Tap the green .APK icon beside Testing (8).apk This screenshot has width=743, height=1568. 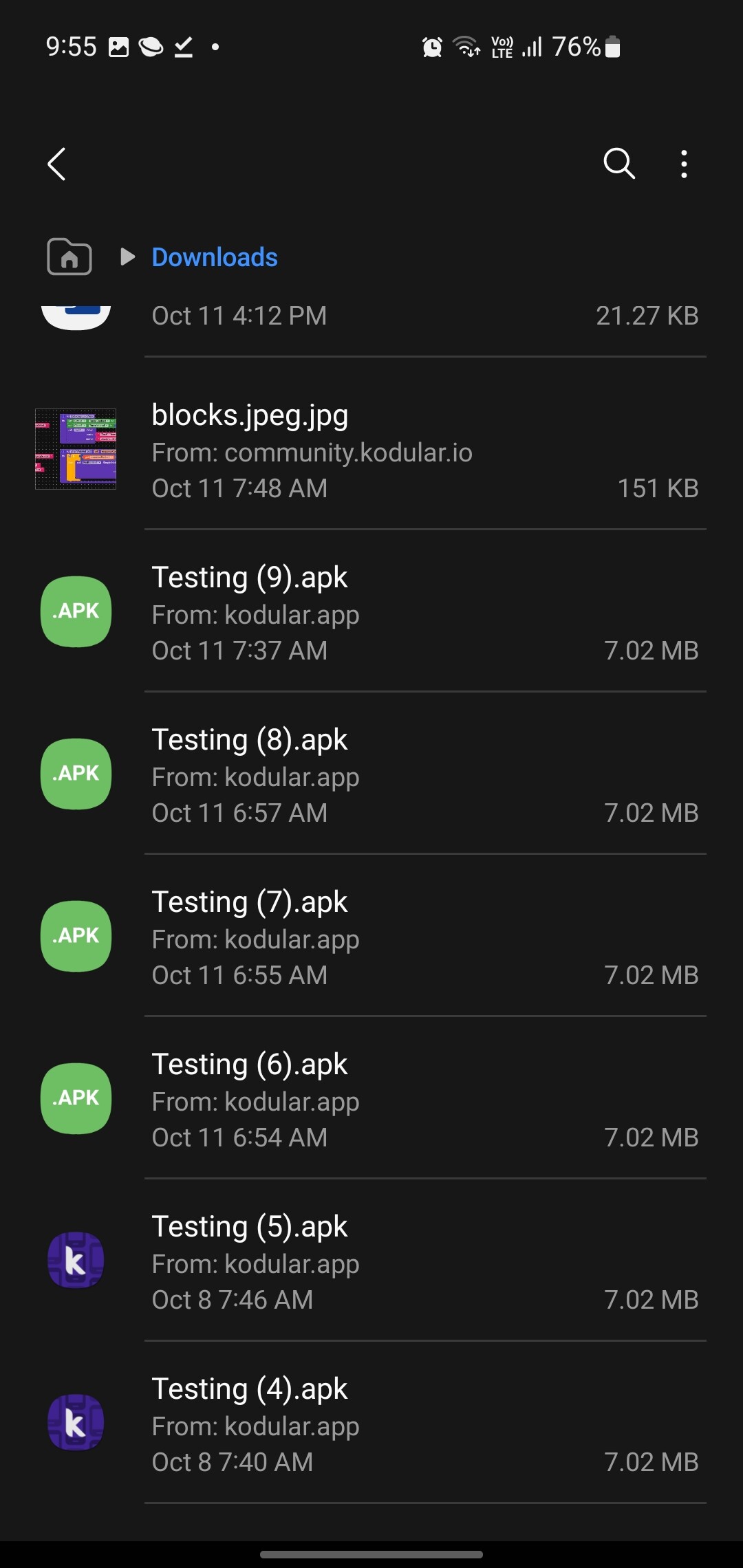[76, 774]
